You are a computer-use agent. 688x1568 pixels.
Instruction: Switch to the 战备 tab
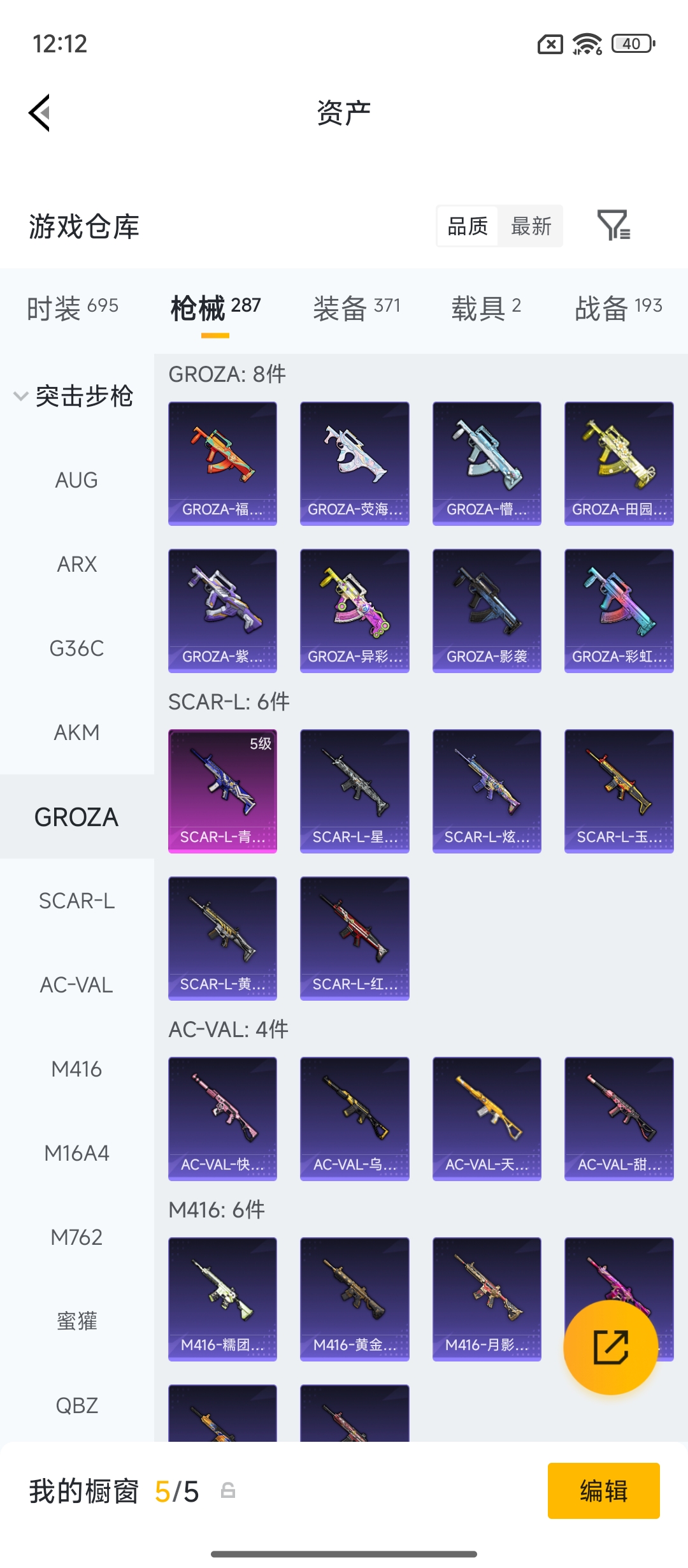click(x=618, y=308)
